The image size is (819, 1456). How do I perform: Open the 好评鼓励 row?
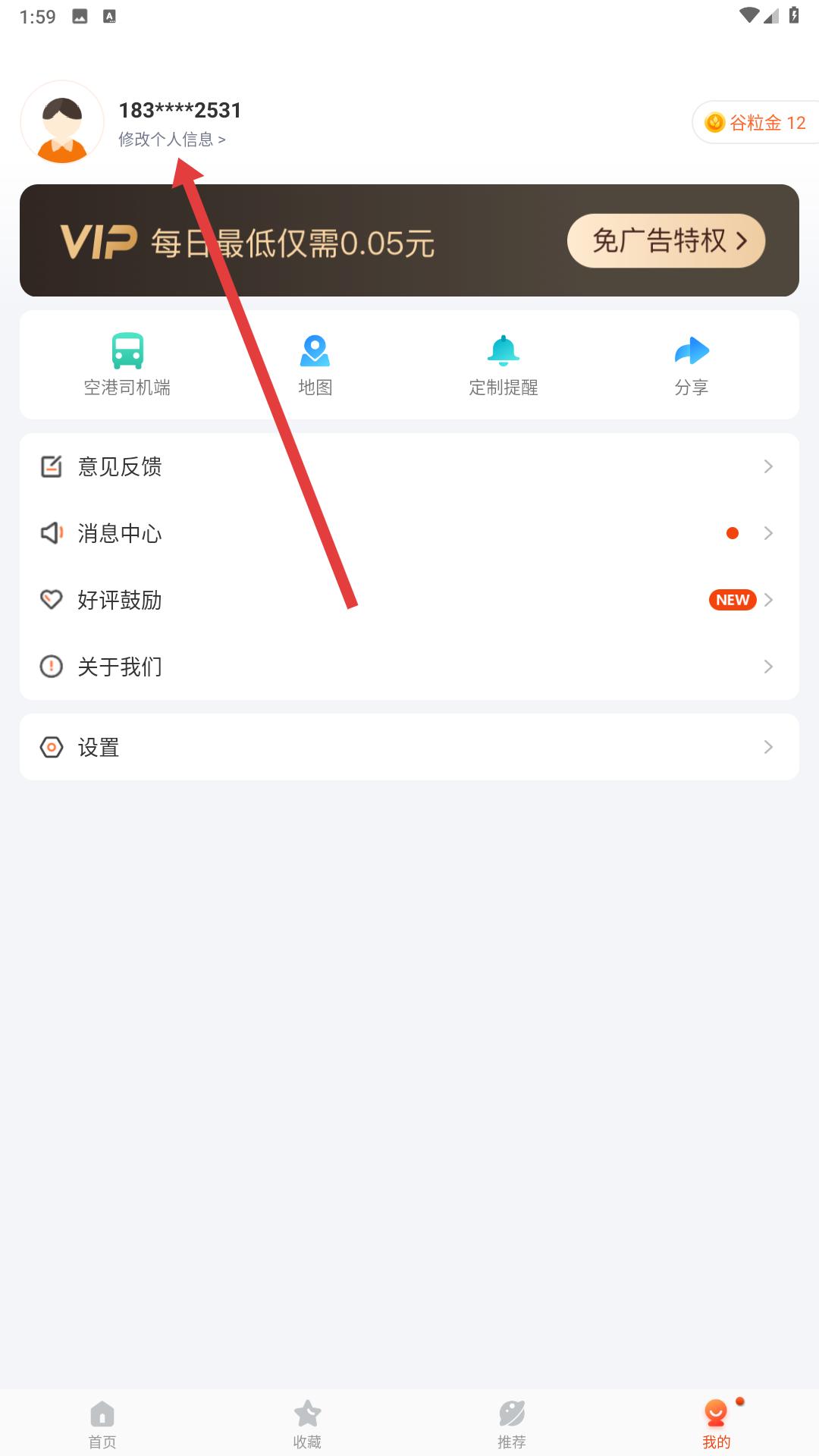coord(409,600)
